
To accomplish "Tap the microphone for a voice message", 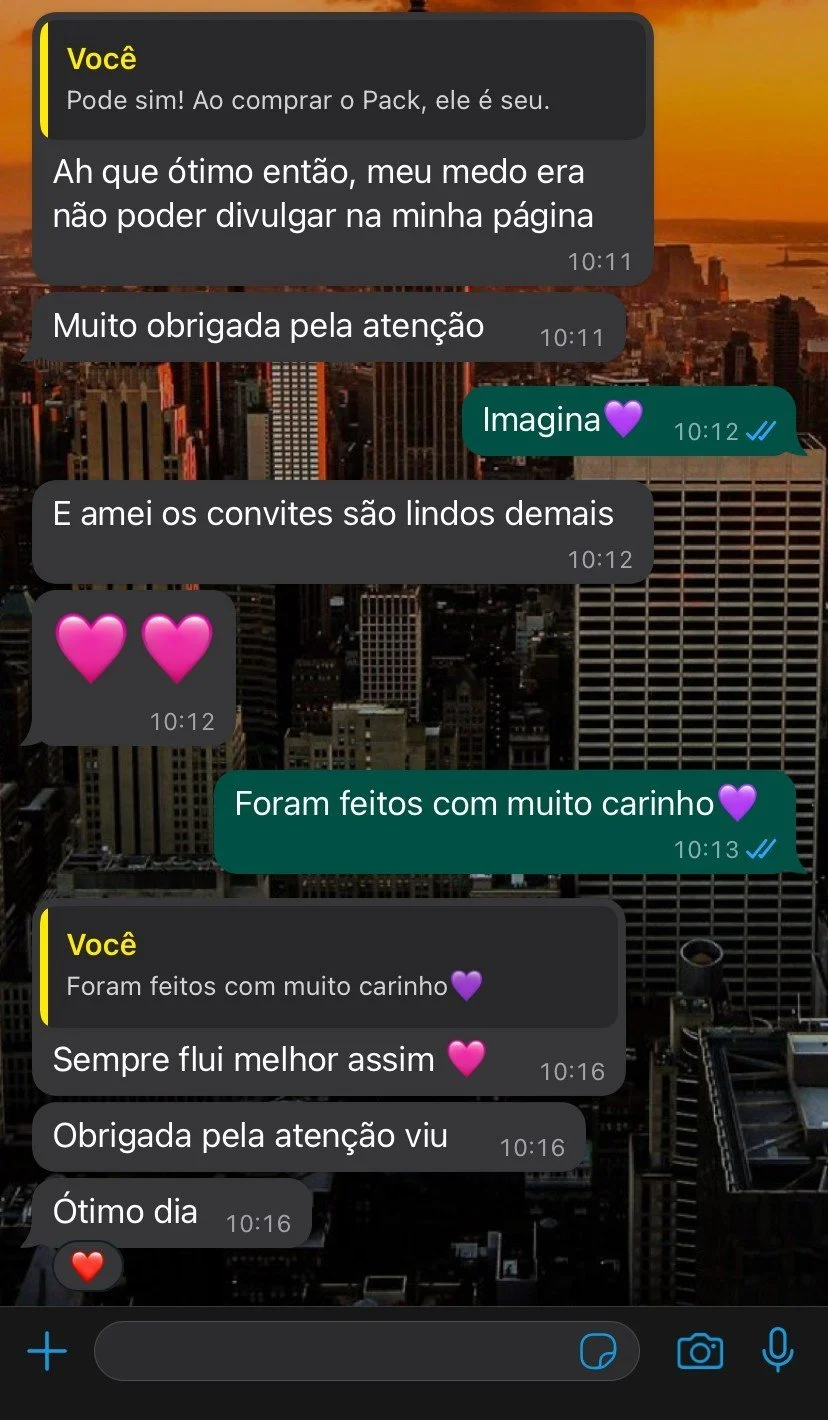I will pos(777,1353).
